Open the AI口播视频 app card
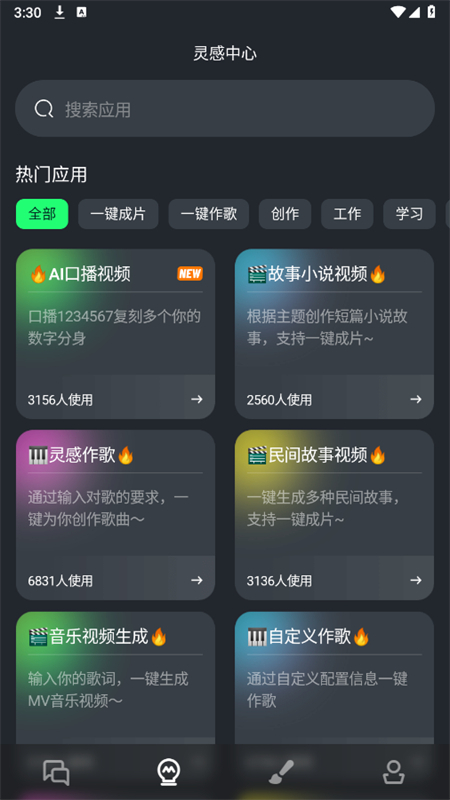 pyautogui.click(x=115, y=334)
